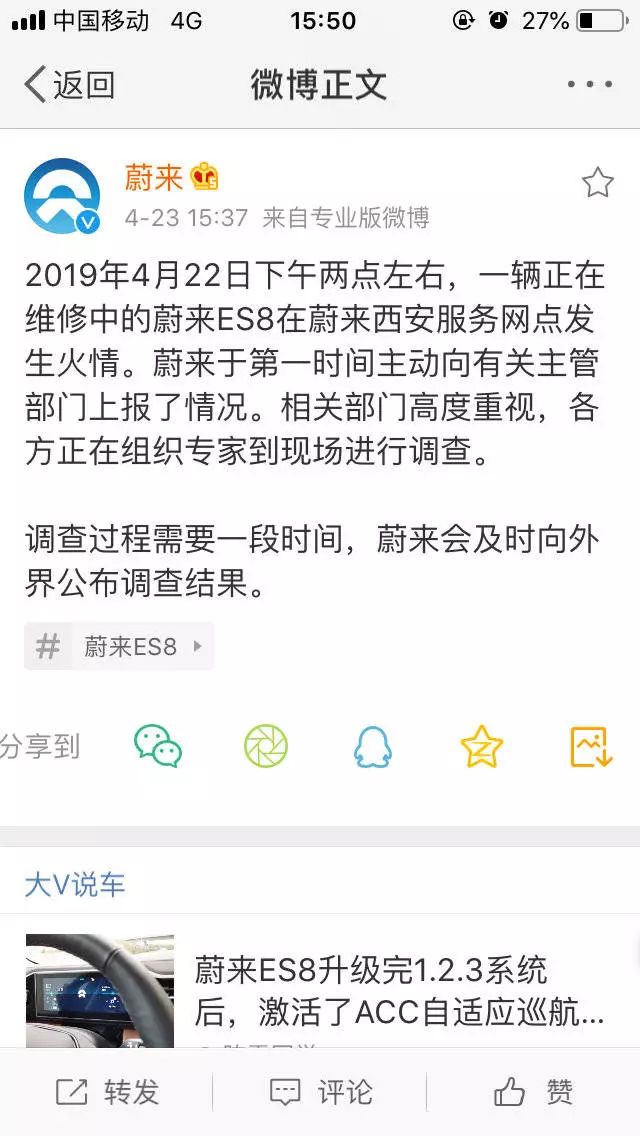Image resolution: width=640 pixels, height=1136 pixels.
Task: Open the #蔚来ES8 topic chip
Action: coord(119,646)
